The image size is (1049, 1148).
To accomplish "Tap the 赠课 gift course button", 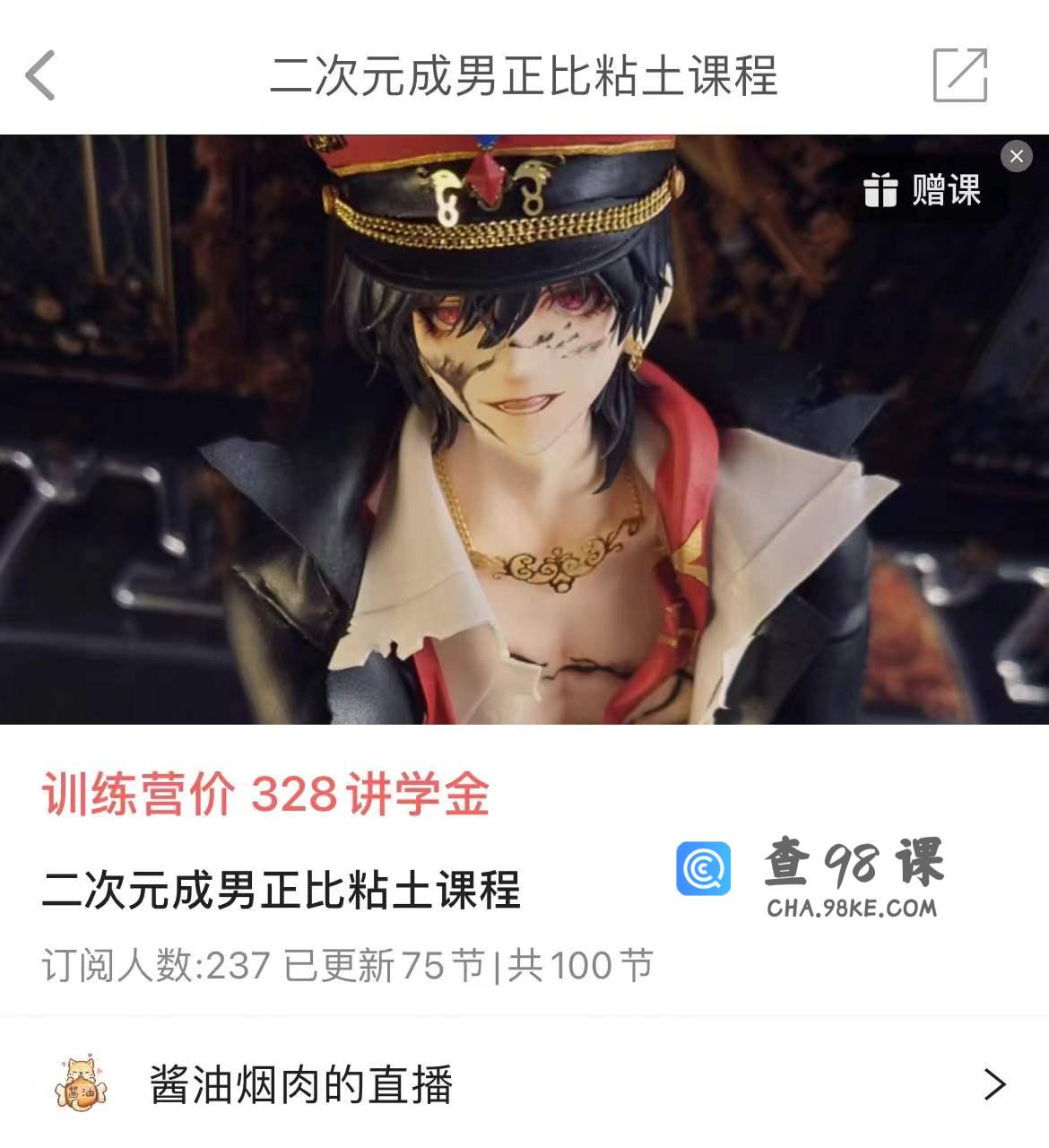I will tap(923, 190).
